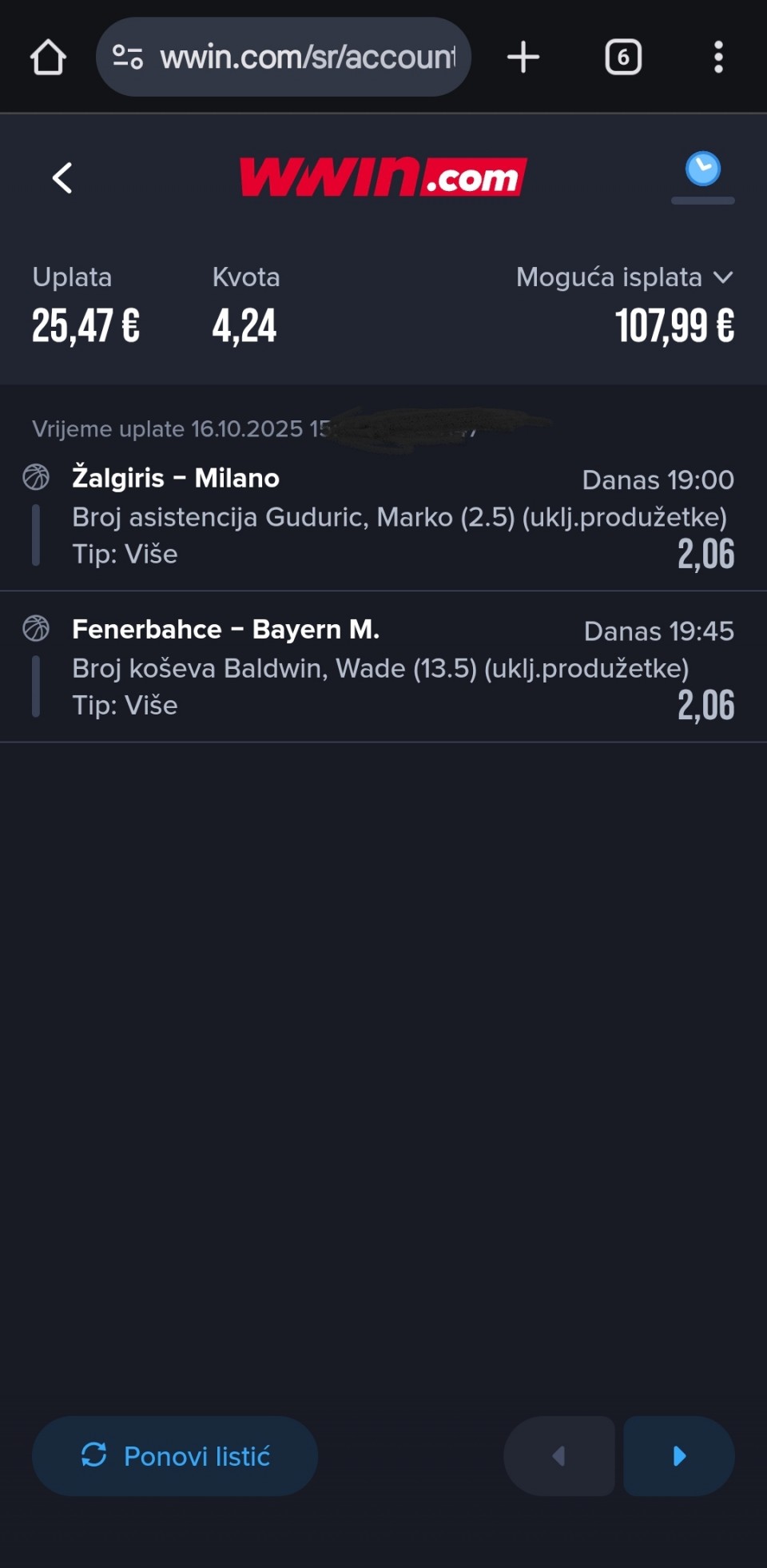
Task: Go back using the arrow beside wwin logo
Action: [62, 177]
